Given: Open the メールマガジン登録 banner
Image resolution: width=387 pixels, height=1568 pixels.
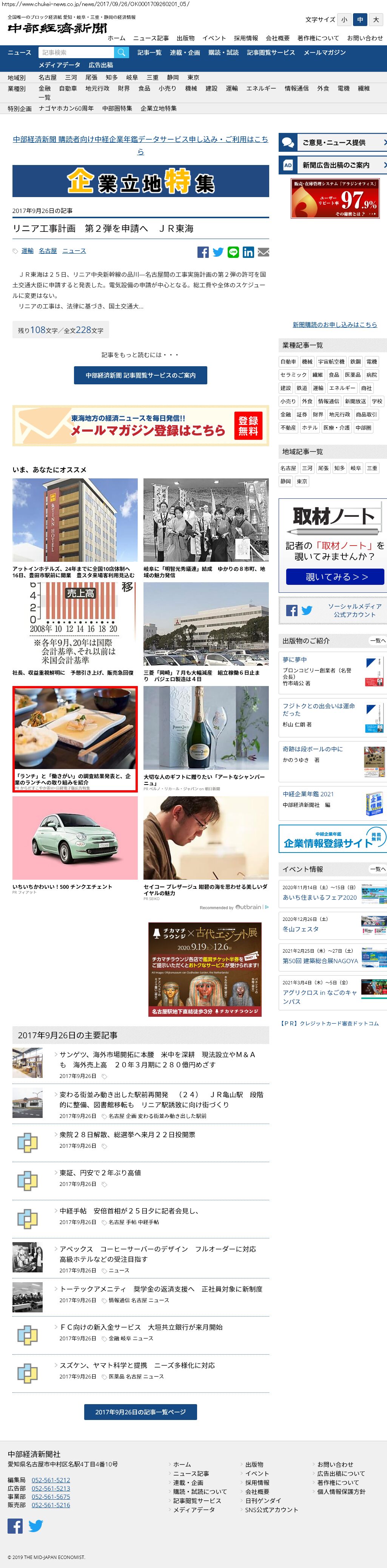Looking at the screenshot, I should [140, 426].
